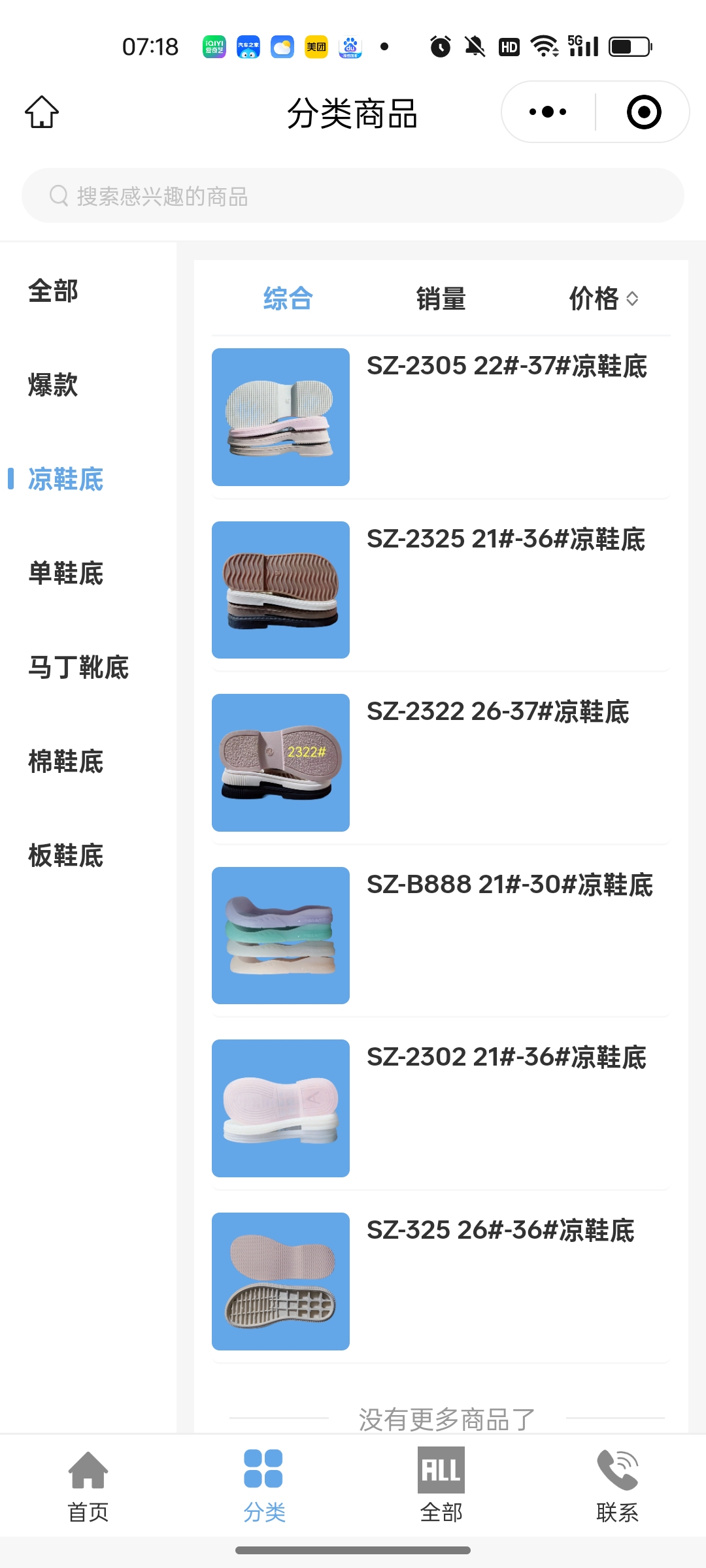Go to the home page via house icon
This screenshot has height=1568, width=706.
(x=42, y=112)
